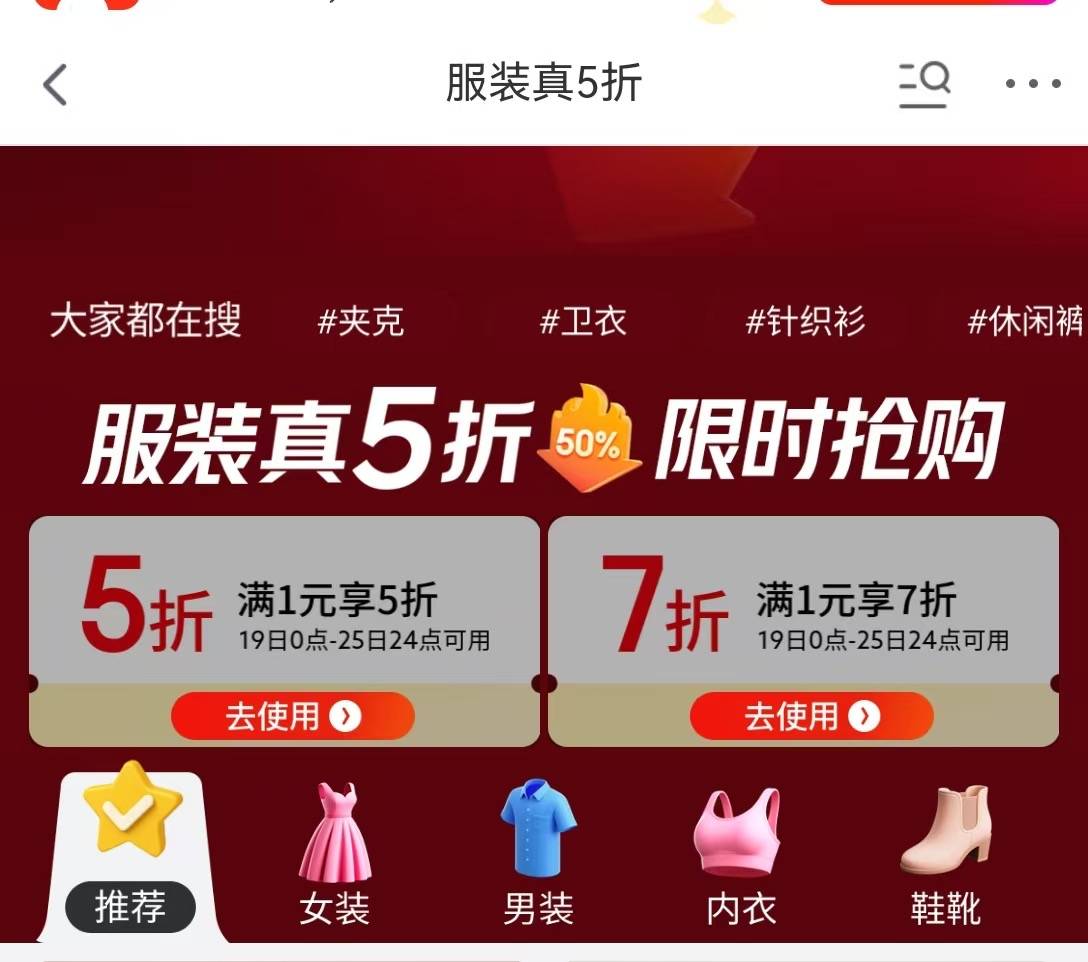Search the trending tag #夹克
Viewport: 1088px width, 962px height.
coord(361,322)
